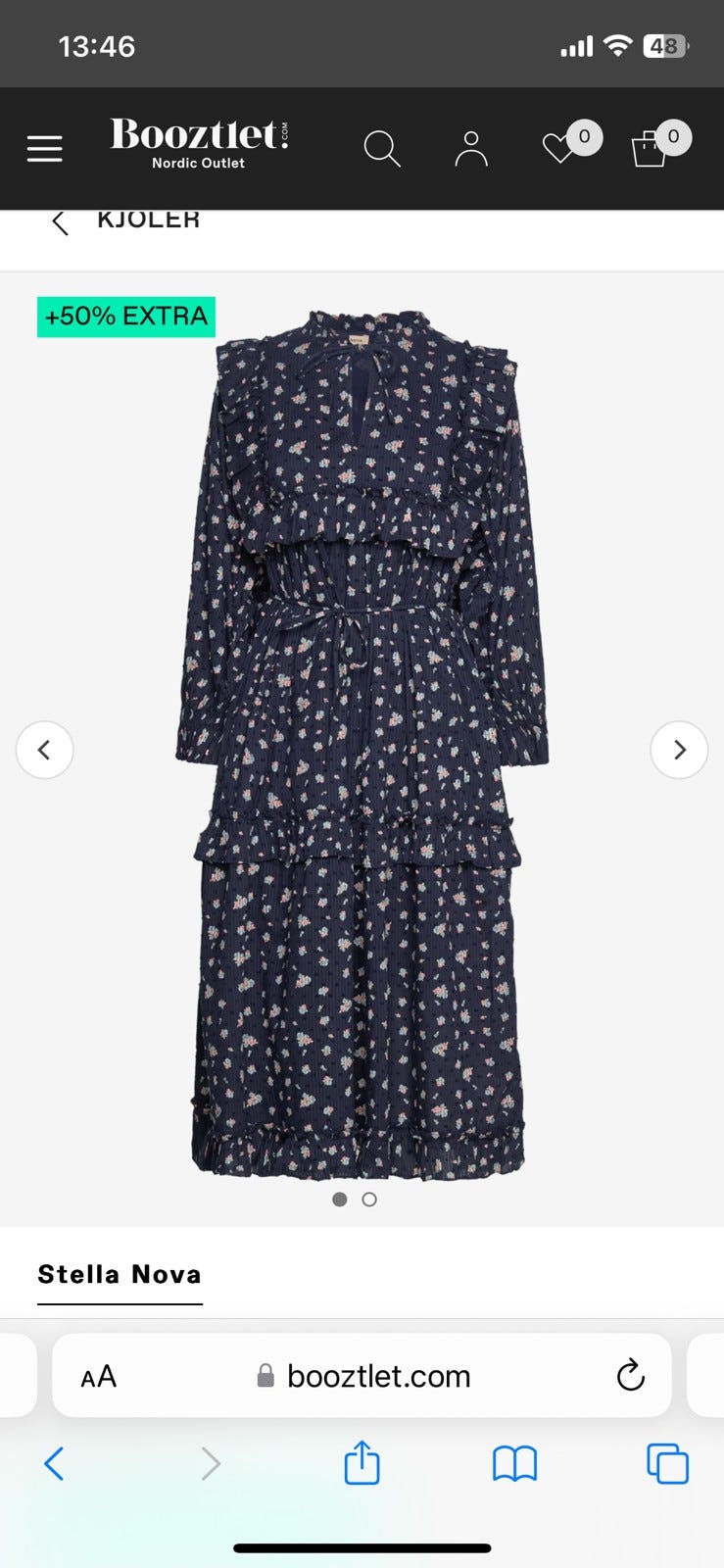Screen dimensions: 724x1568
Task: Open the Stella Nova brand link
Action: pyautogui.click(x=120, y=1275)
